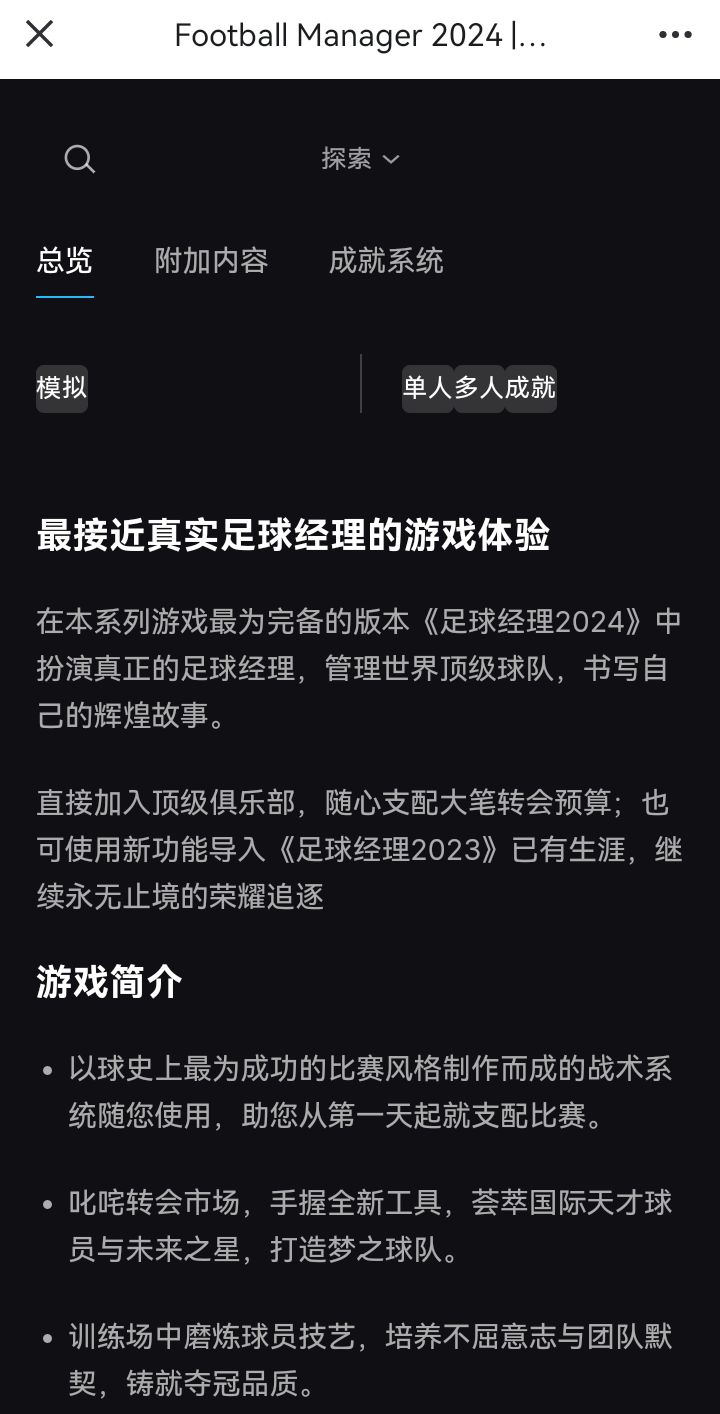Choose the 多人 feature tag
This screenshot has height=1414, width=720.
click(479, 387)
